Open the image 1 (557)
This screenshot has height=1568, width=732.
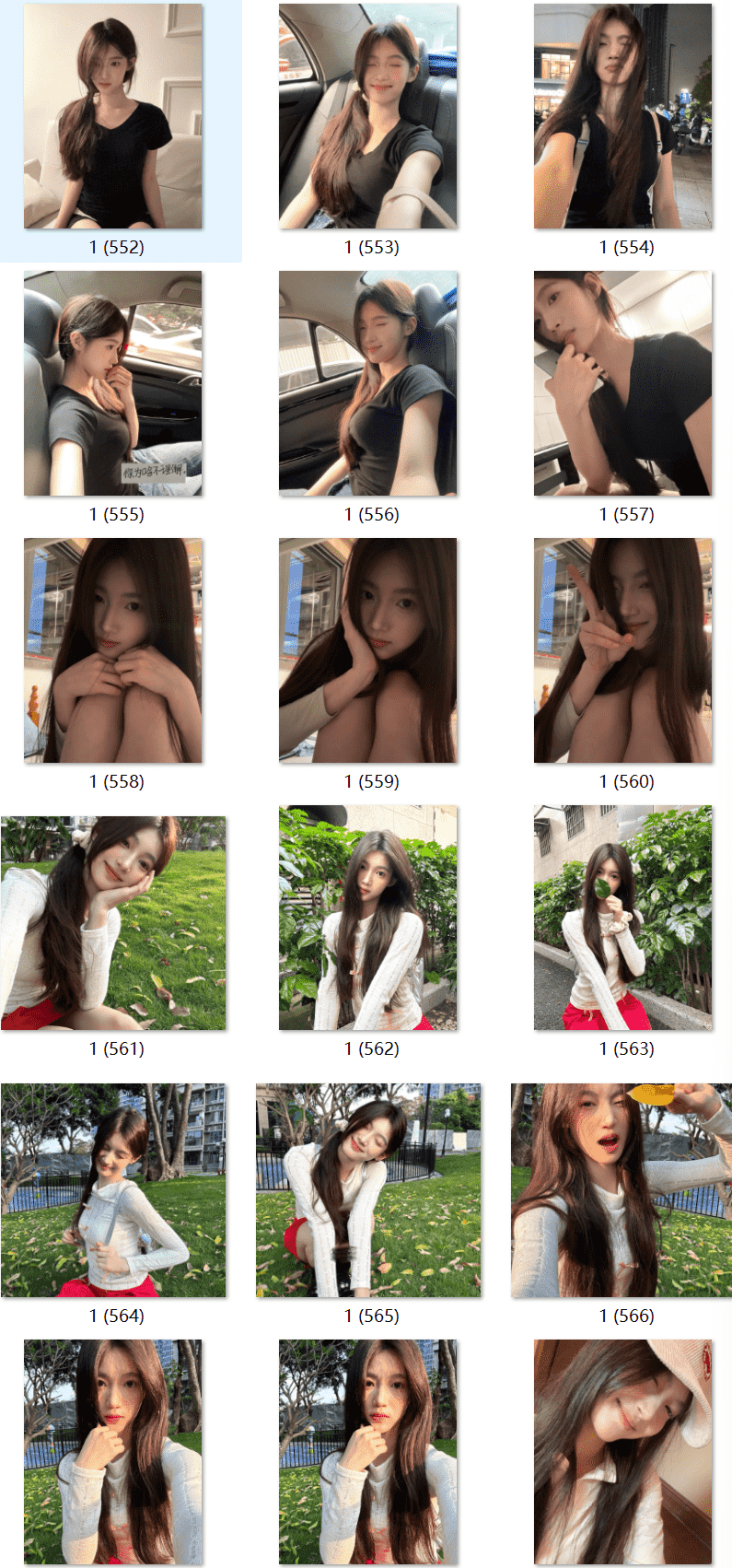coord(623,384)
